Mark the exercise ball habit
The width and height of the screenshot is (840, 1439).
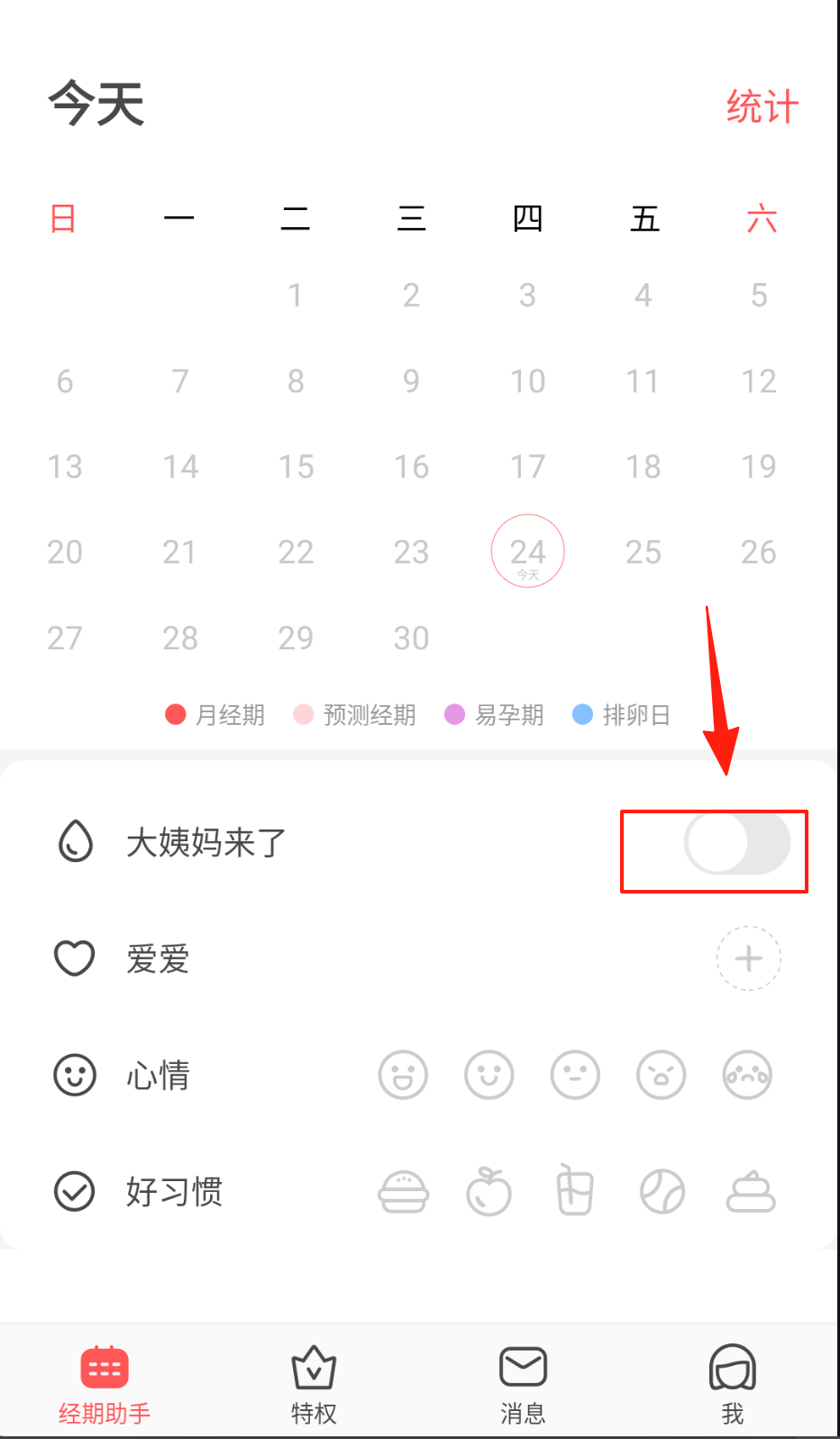(x=662, y=1192)
